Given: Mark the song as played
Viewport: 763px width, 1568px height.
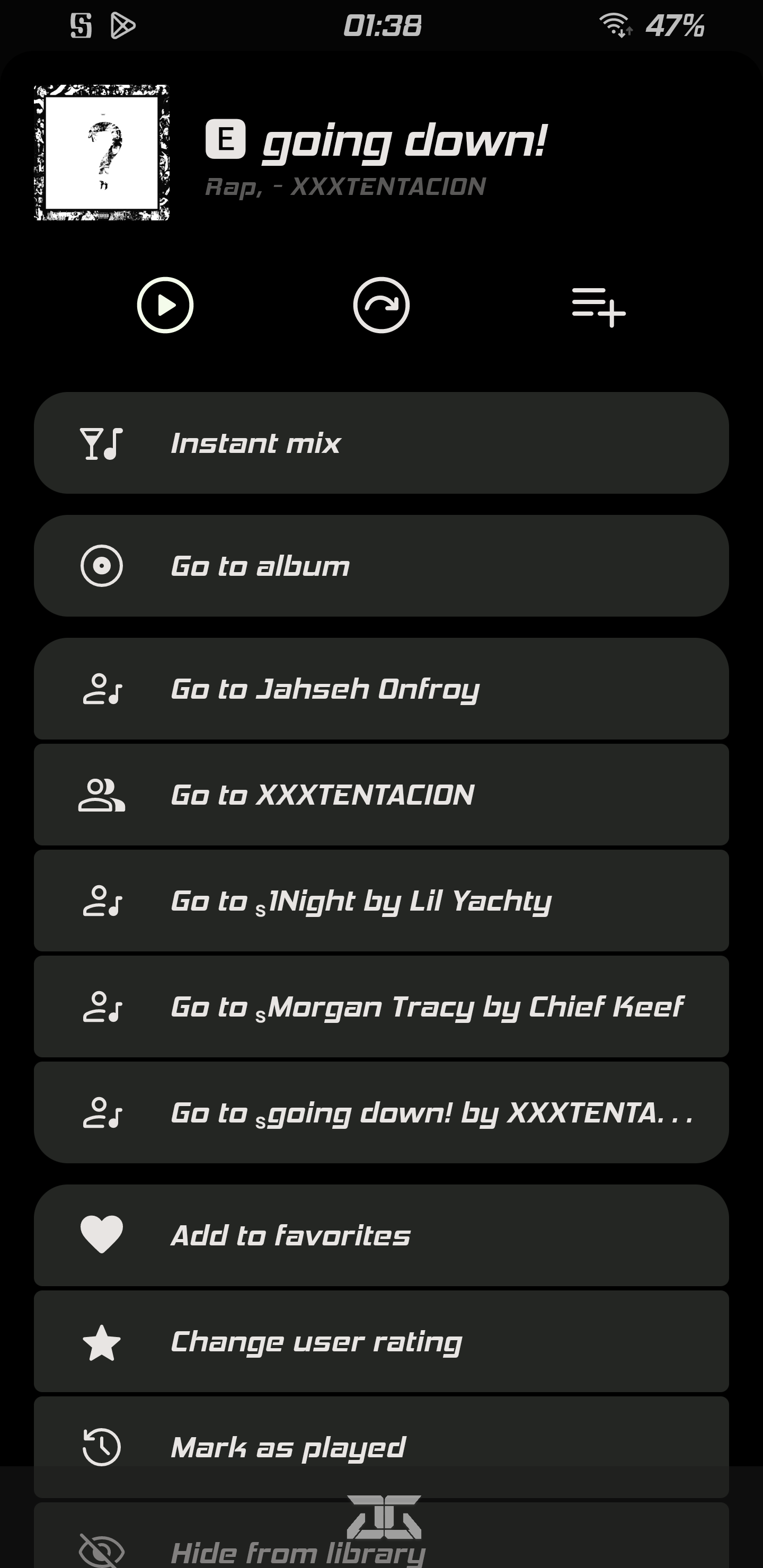Looking at the screenshot, I should click(381, 1447).
